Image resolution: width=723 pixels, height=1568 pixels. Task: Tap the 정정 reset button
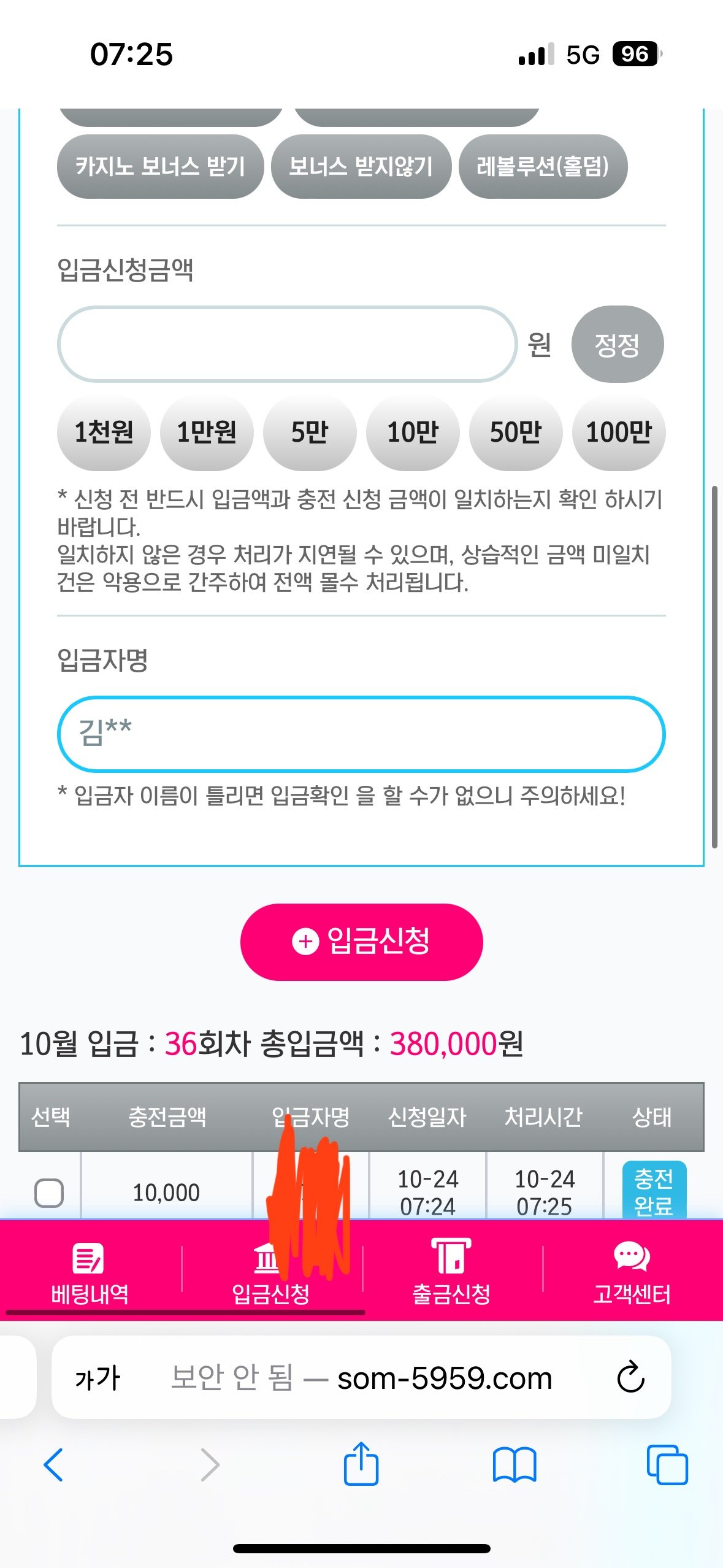[617, 344]
